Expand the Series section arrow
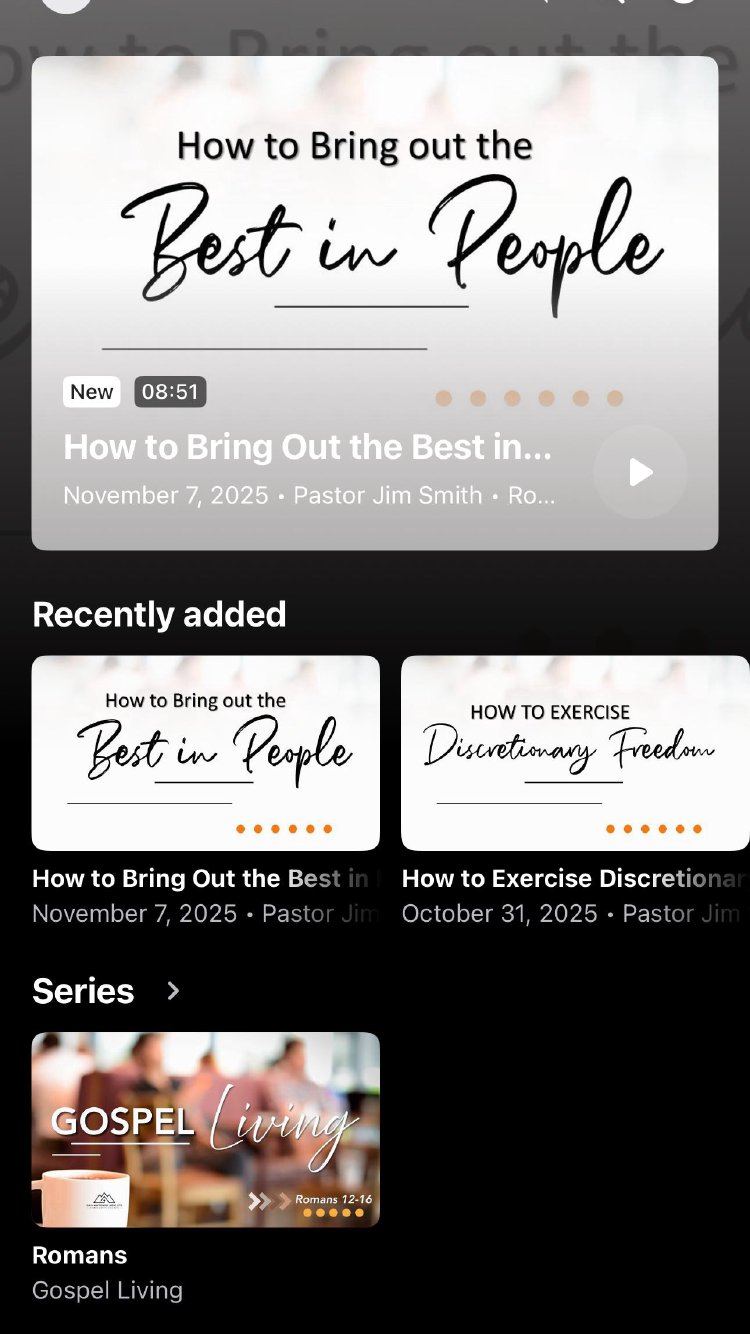The height and width of the screenshot is (1334, 750). [x=173, y=990]
